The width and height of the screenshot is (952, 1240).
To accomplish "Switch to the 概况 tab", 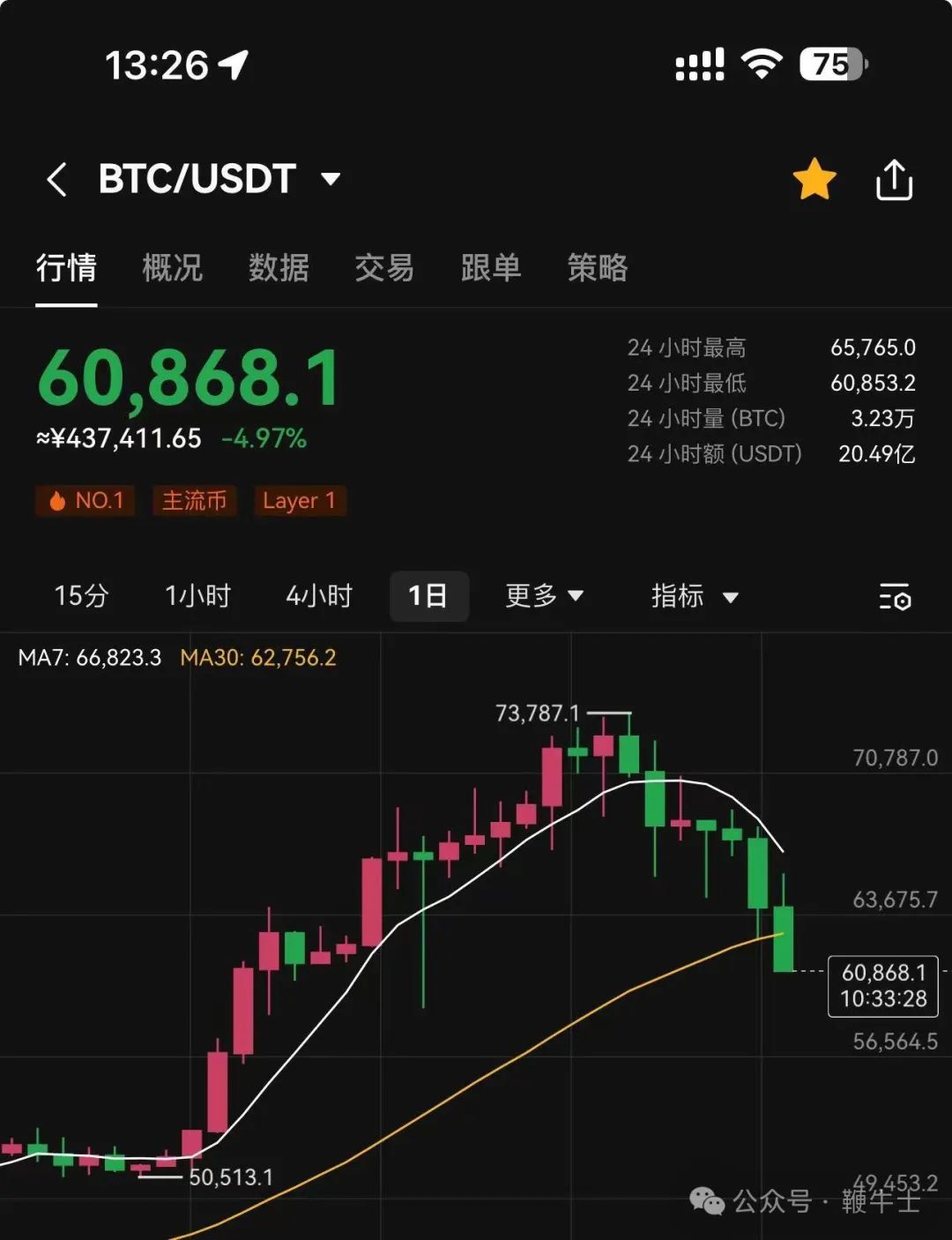I will coord(173,267).
